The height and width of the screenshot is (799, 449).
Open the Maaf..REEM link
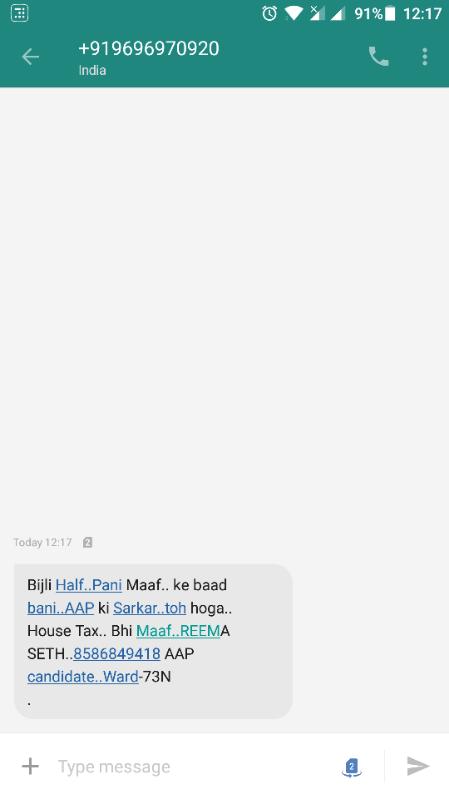(x=178, y=631)
